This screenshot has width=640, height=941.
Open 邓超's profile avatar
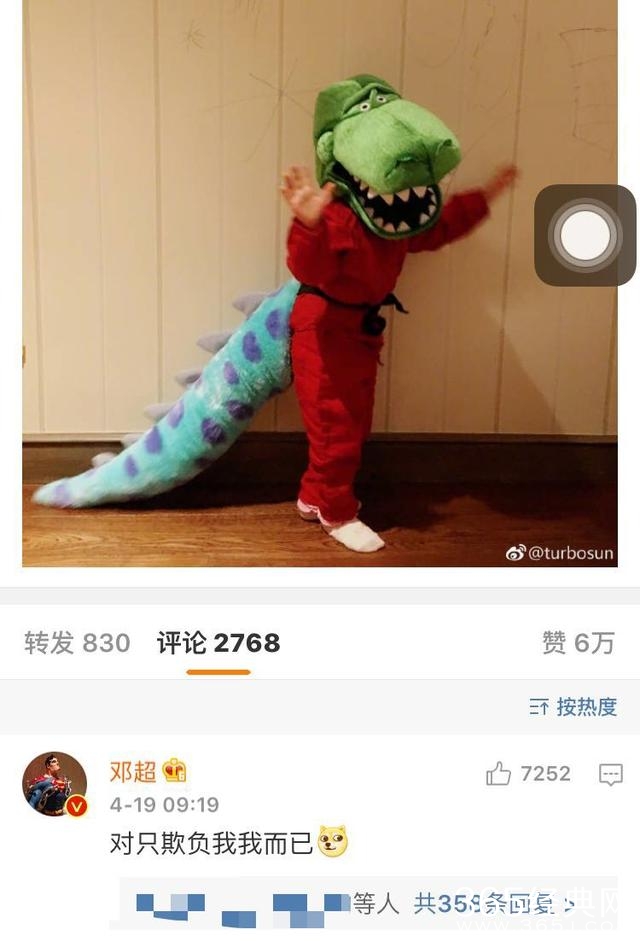54,784
